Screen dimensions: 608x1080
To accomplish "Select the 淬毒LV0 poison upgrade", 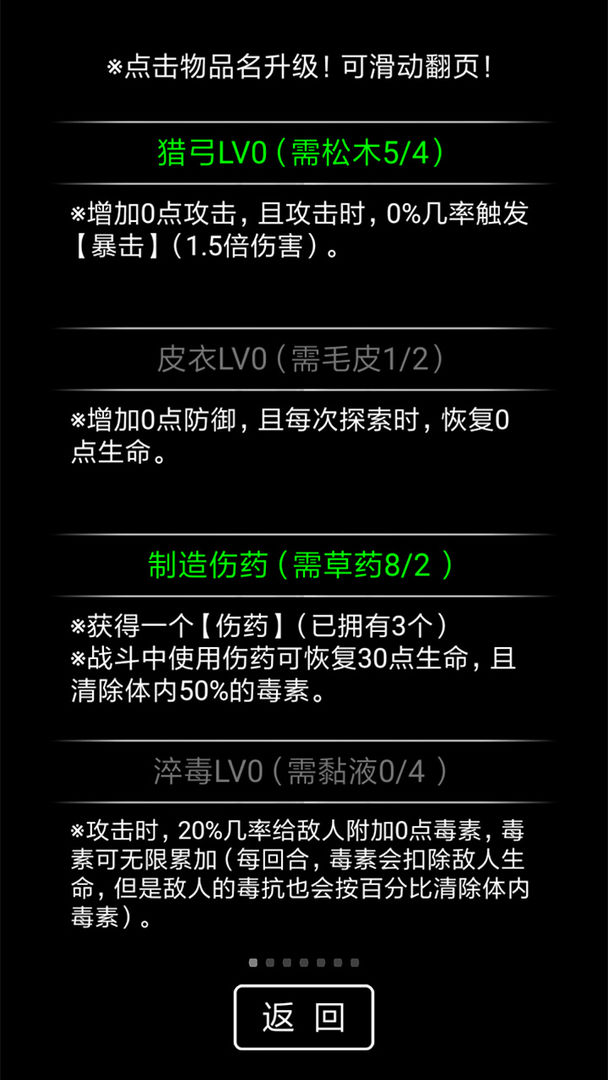I will 302,772.
